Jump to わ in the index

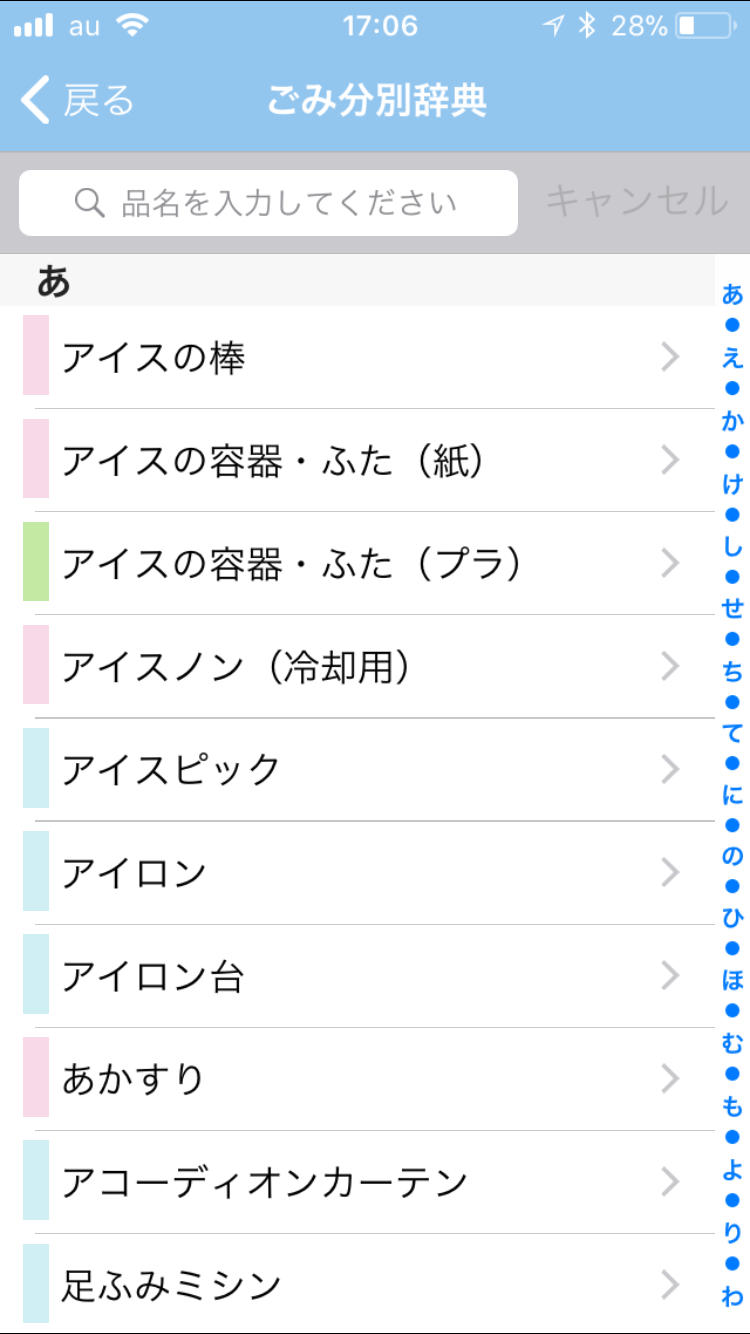click(x=733, y=1296)
